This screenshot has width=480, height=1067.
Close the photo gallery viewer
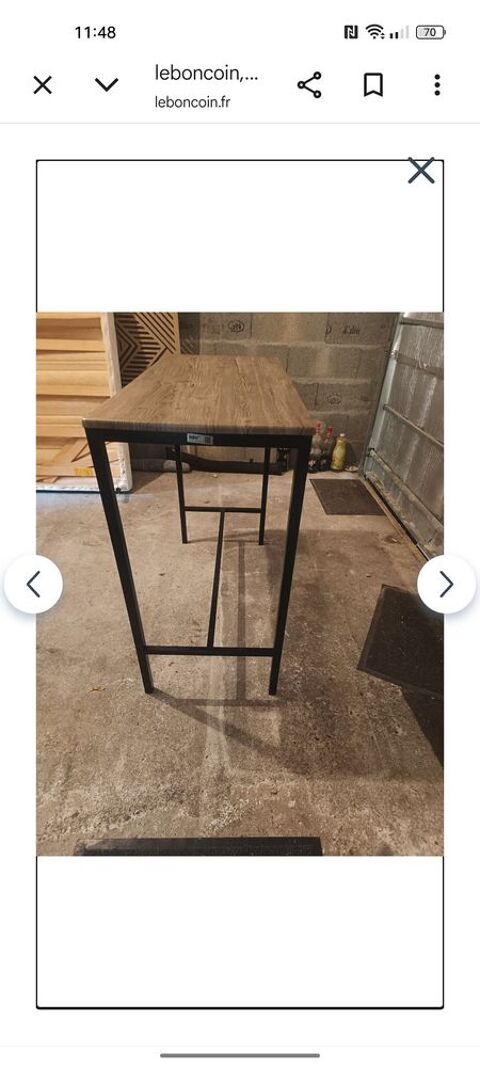[421, 171]
